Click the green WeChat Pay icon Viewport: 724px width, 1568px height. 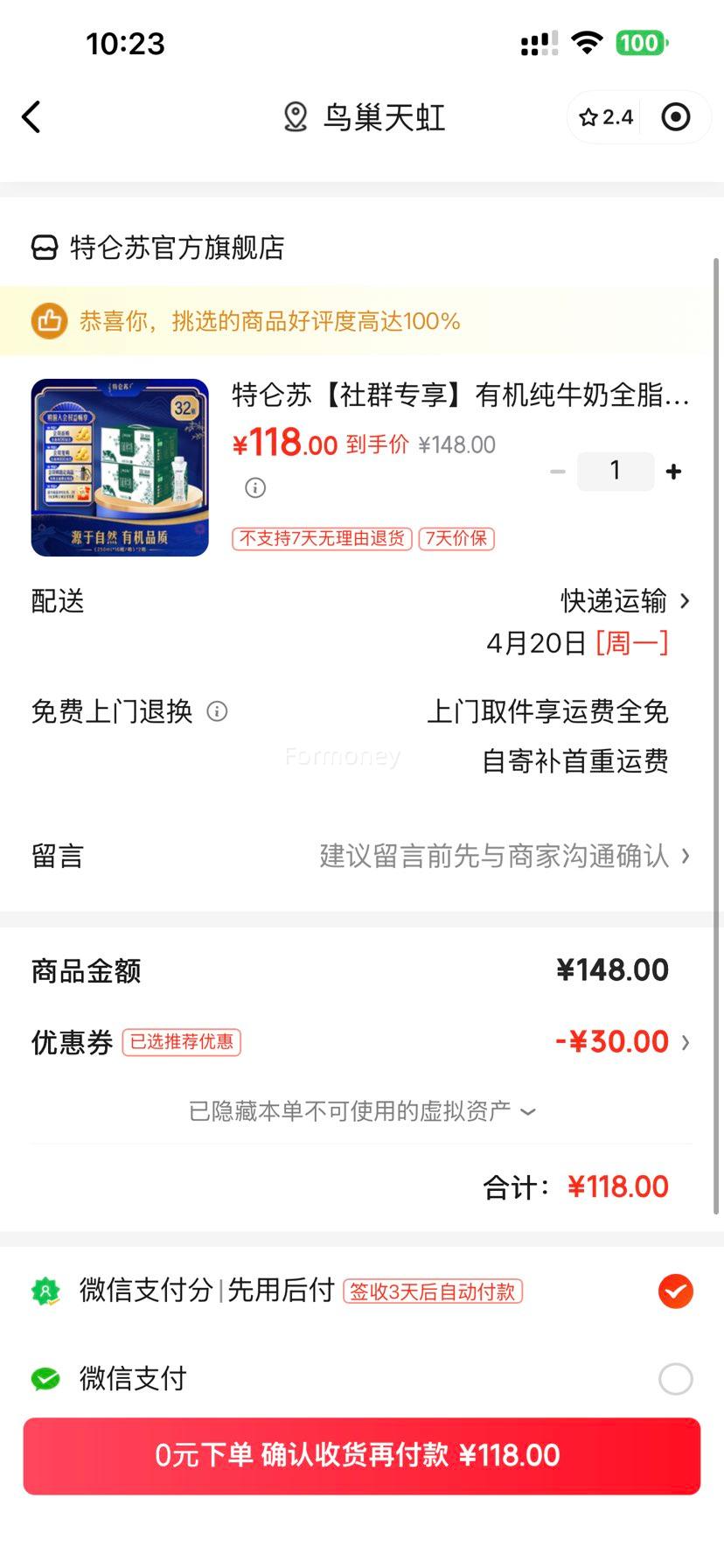click(45, 1378)
